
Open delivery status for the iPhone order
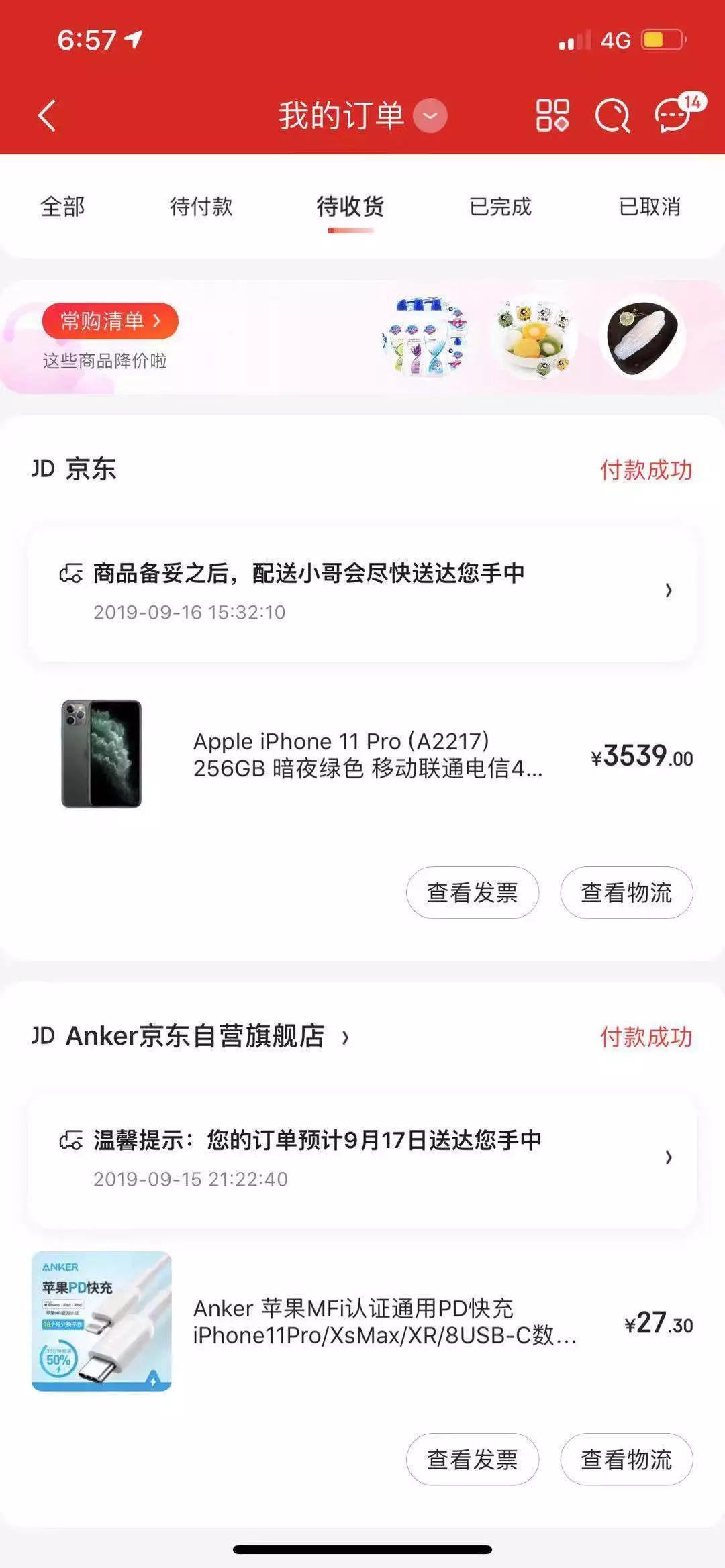(361, 591)
